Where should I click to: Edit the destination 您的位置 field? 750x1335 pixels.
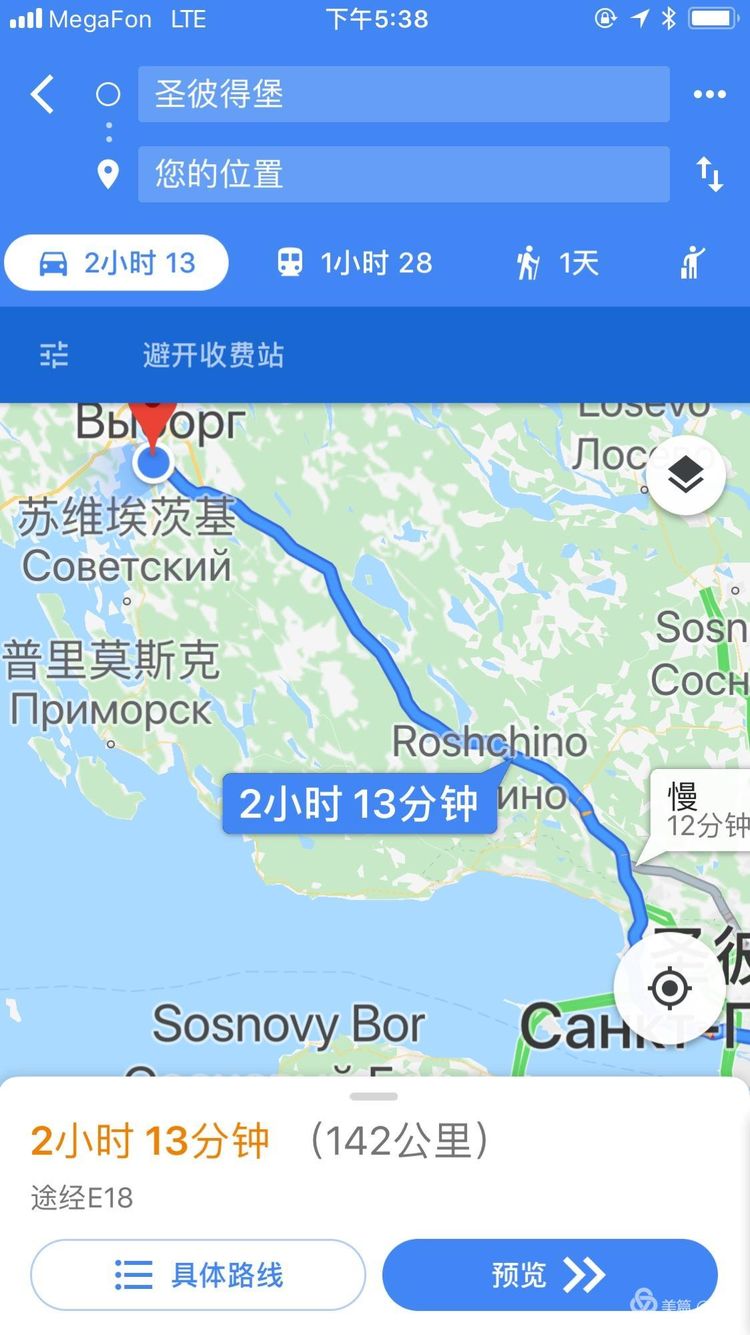[403, 174]
